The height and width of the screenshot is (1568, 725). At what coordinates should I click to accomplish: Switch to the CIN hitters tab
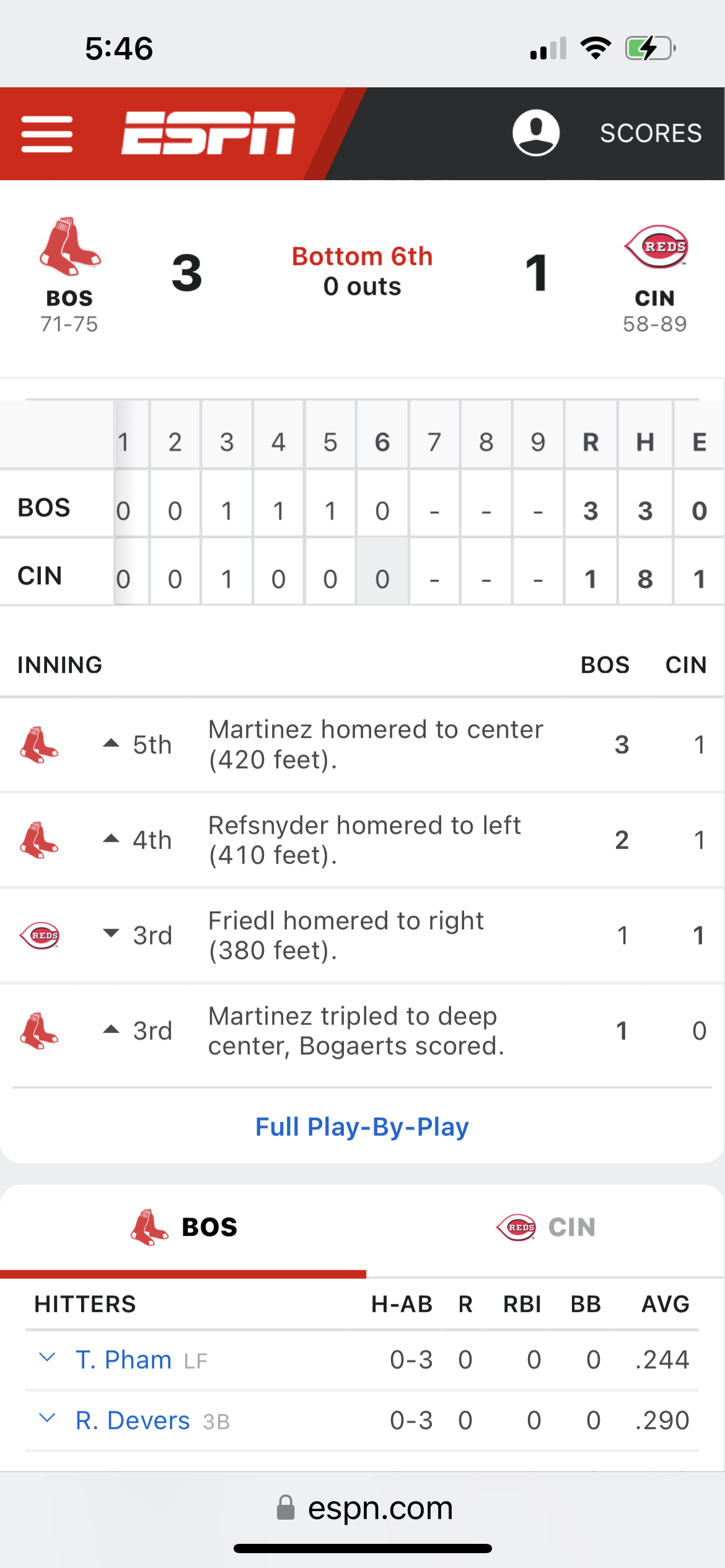(545, 1227)
